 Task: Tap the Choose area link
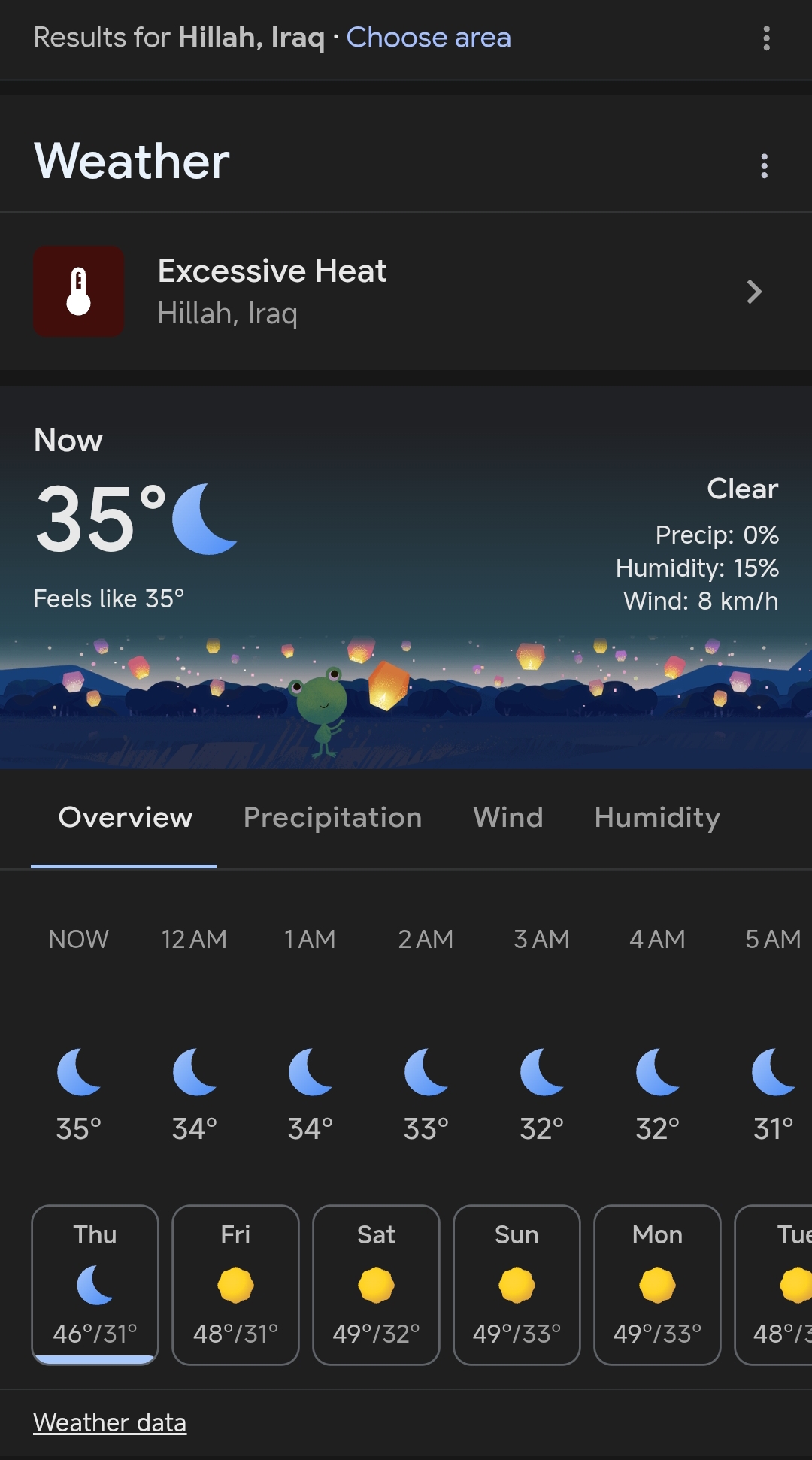pos(429,38)
